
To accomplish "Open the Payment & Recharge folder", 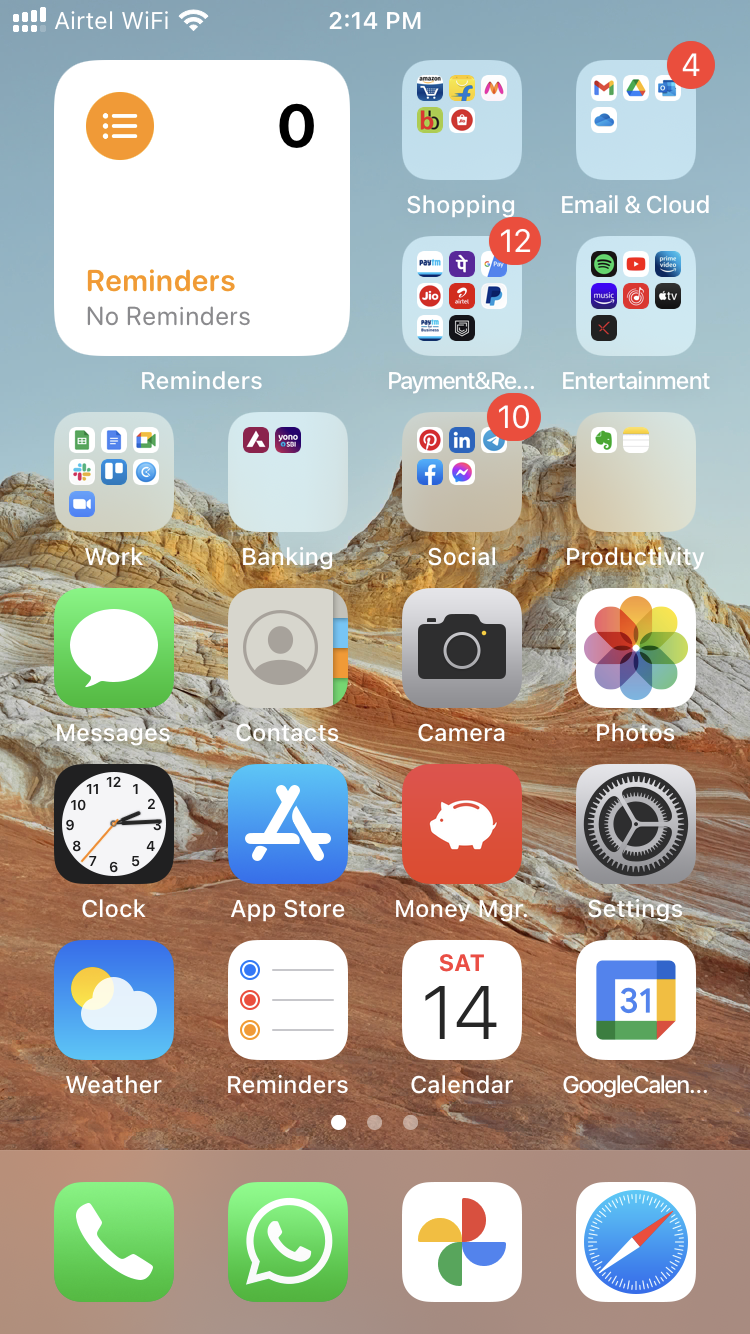I will 461,296.
